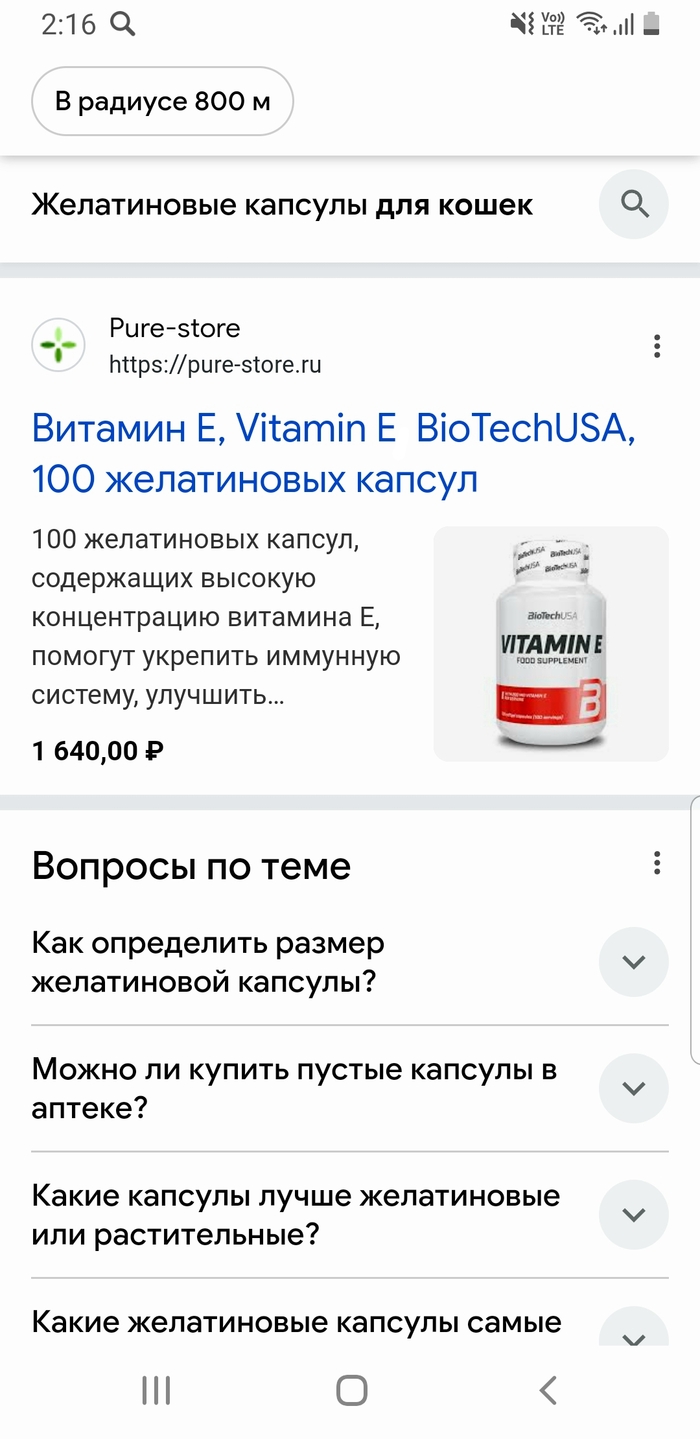Open the menu next to "Вопросы по теме"
The image size is (700, 1439).
656,863
